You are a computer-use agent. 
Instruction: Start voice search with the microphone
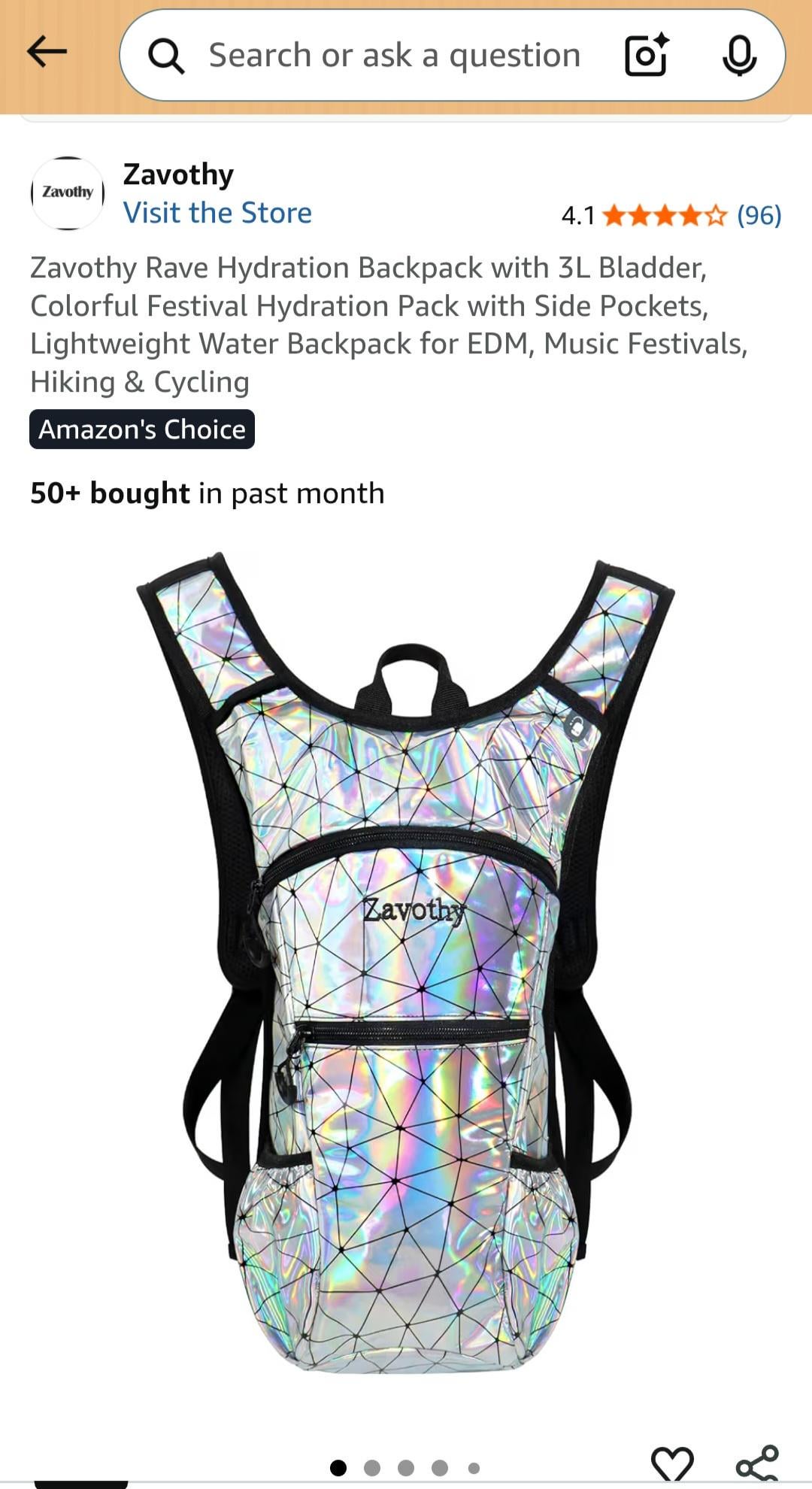[739, 56]
